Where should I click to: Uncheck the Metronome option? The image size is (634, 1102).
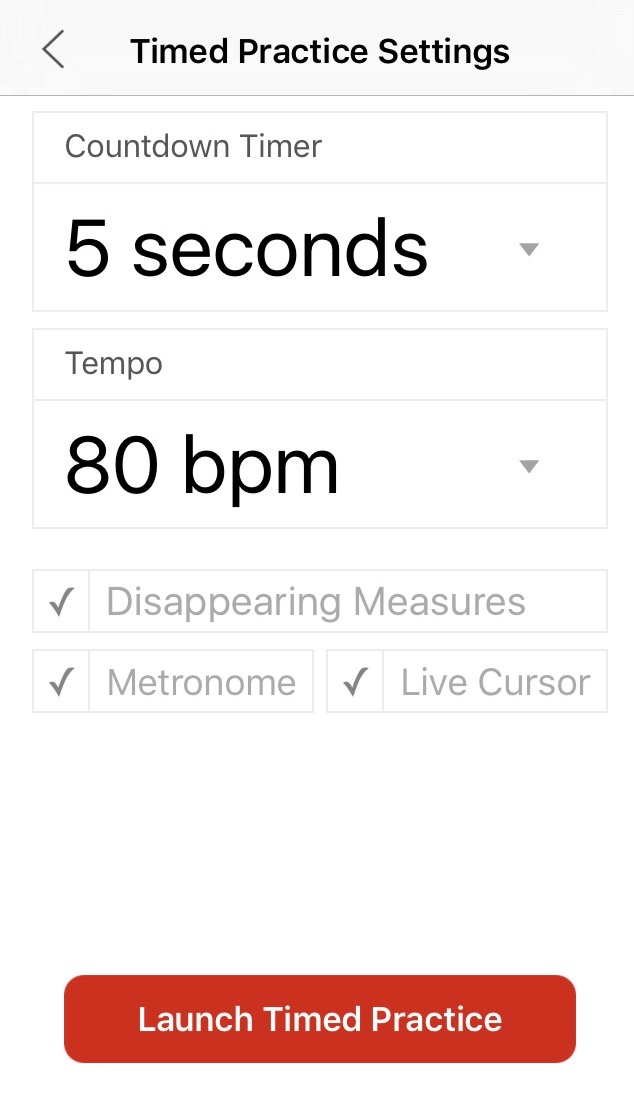point(61,682)
